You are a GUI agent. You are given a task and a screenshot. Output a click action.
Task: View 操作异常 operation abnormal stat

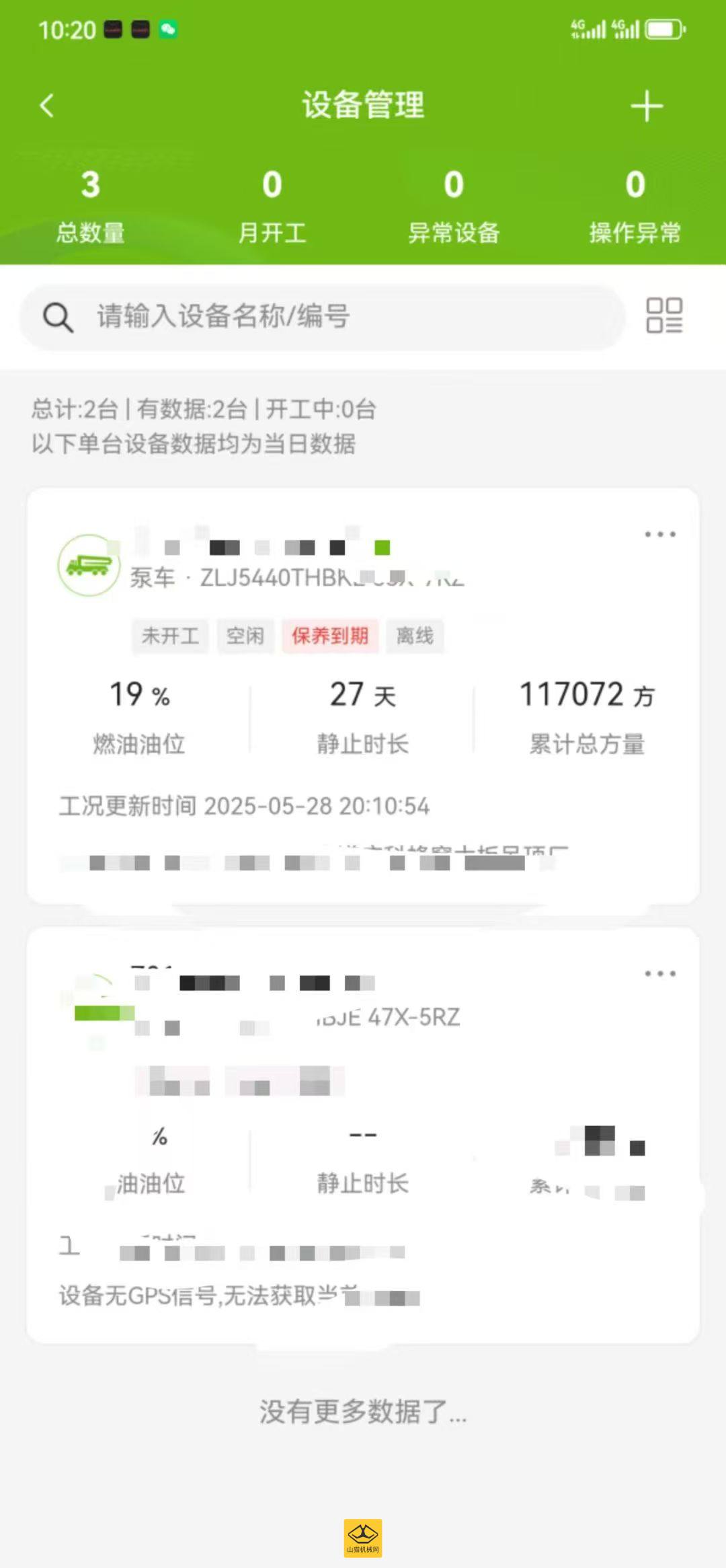pyautogui.click(x=635, y=205)
